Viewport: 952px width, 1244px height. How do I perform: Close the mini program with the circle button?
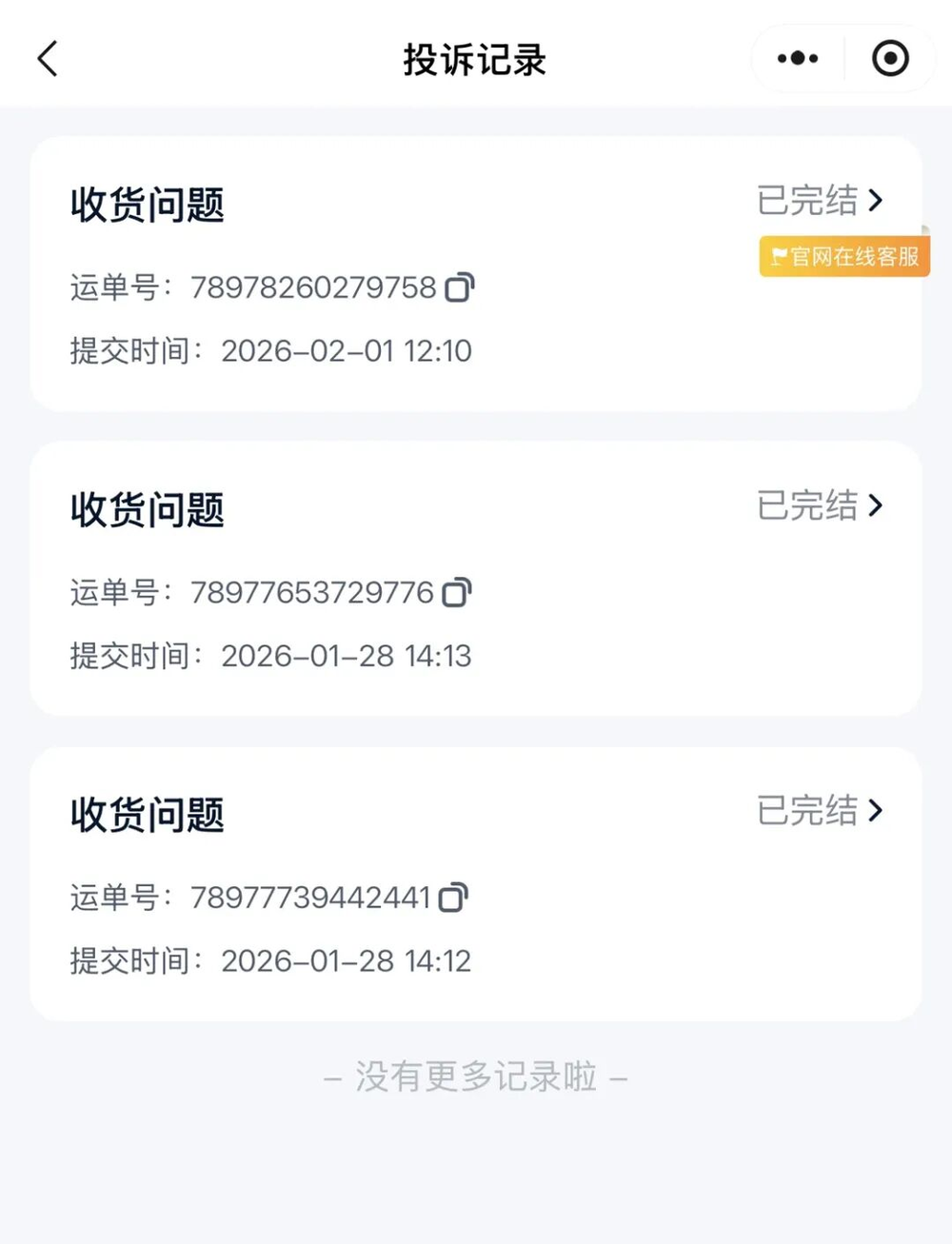coord(890,59)
